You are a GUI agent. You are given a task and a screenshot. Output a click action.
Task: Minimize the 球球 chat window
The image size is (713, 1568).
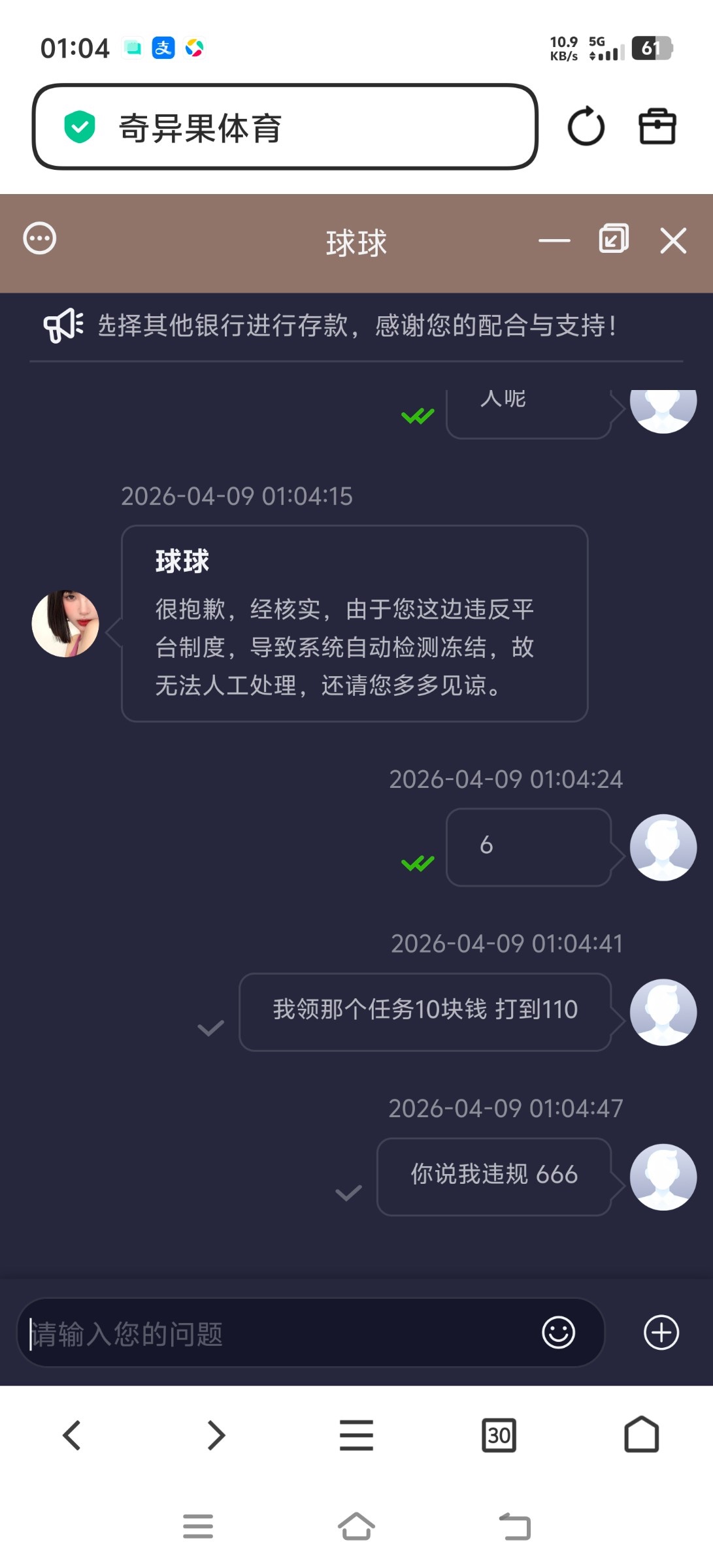pos(554,240)
